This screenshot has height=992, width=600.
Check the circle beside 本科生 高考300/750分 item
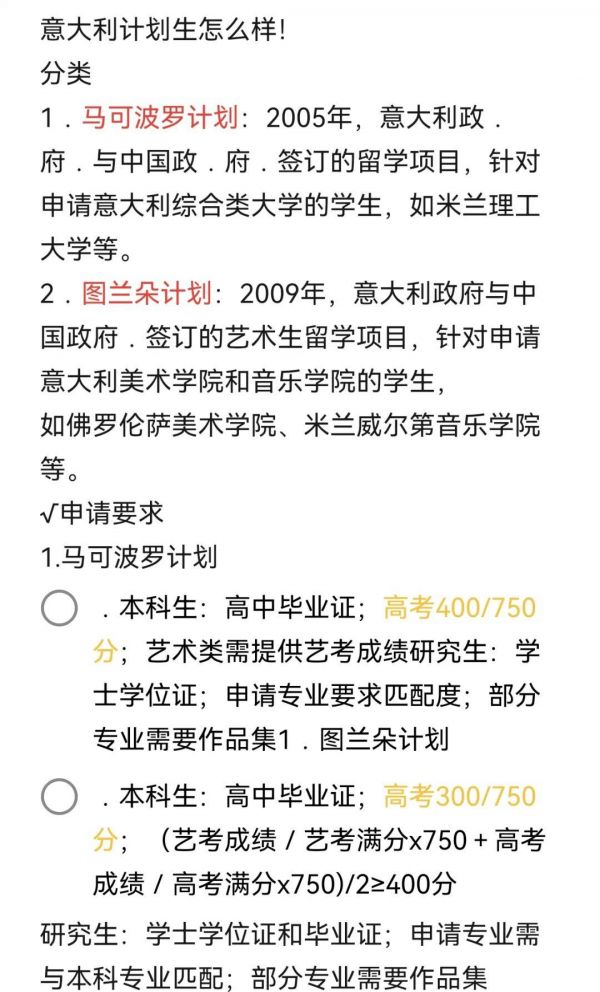(59, 797)
